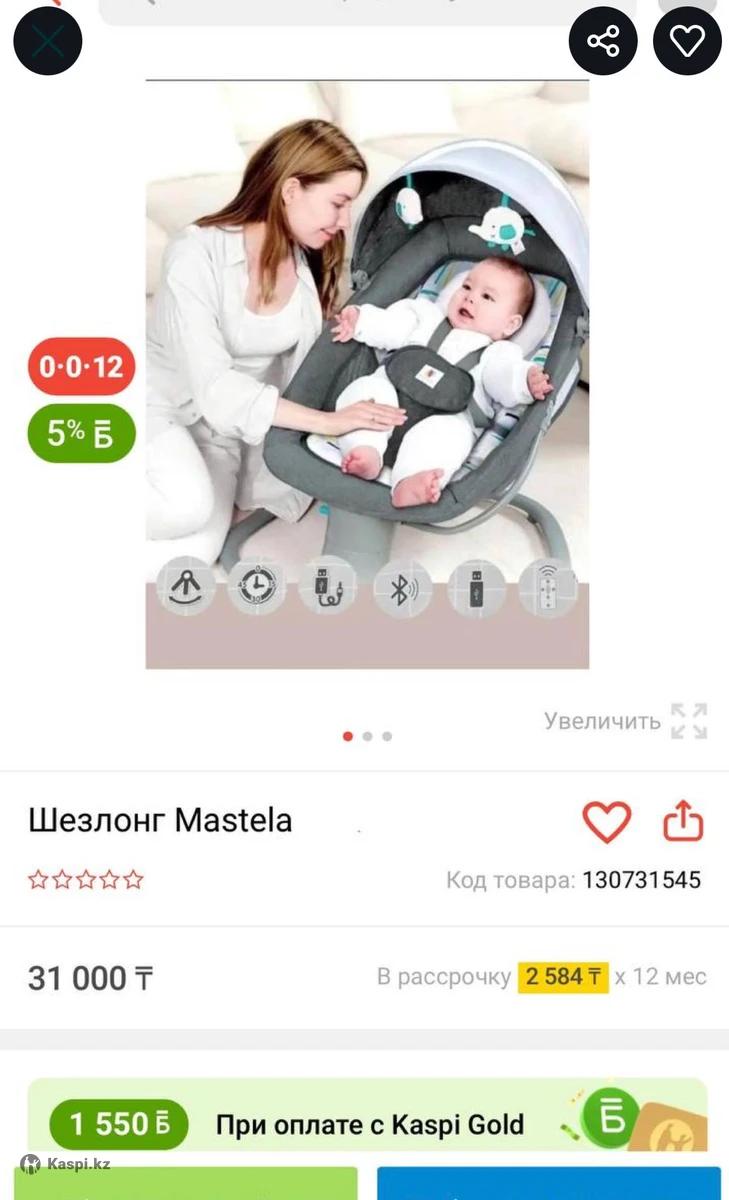729x1200 pixels.
Task: Tap the red share icon beside Шезлонг Mastela
Action: tap(684, 822)
